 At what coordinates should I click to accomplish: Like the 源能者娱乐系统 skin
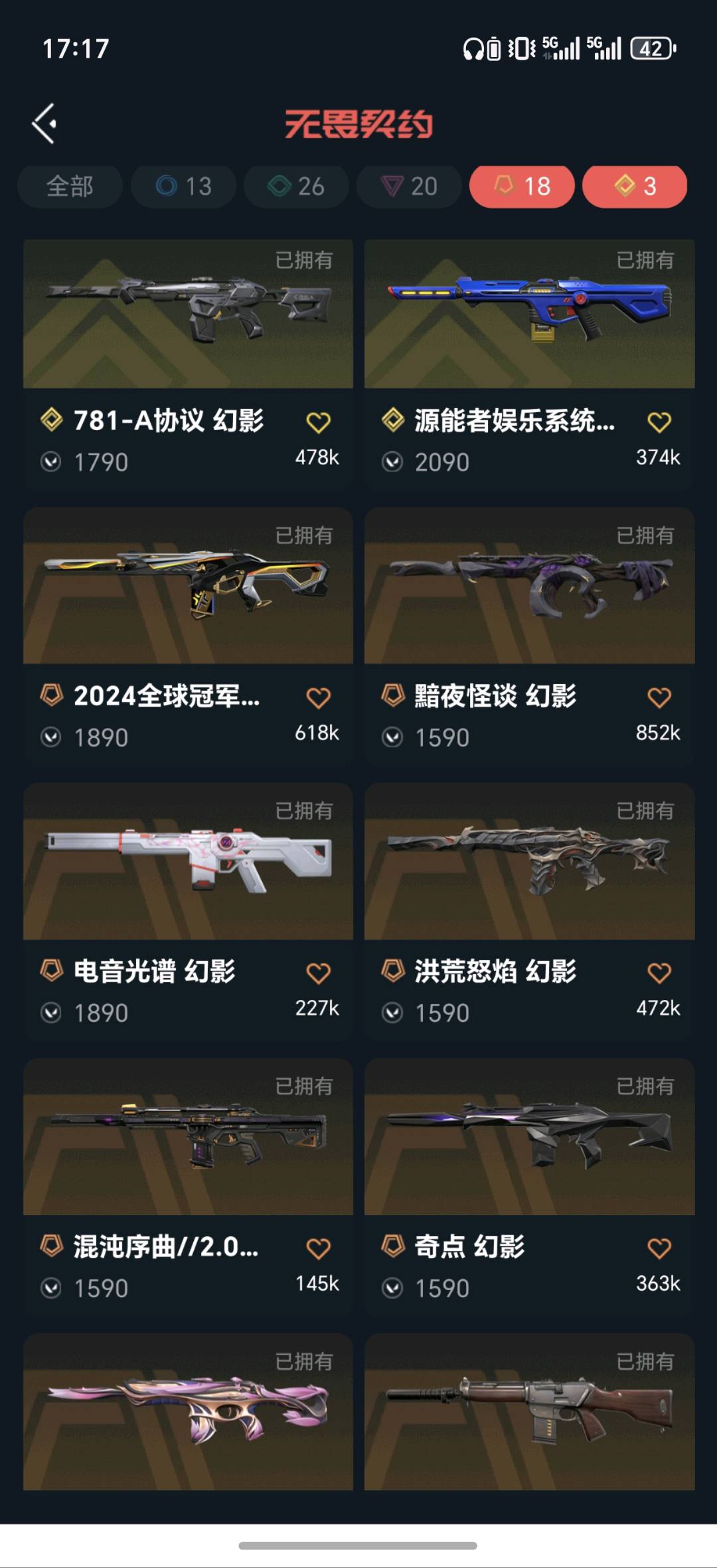tap(659, 423)
